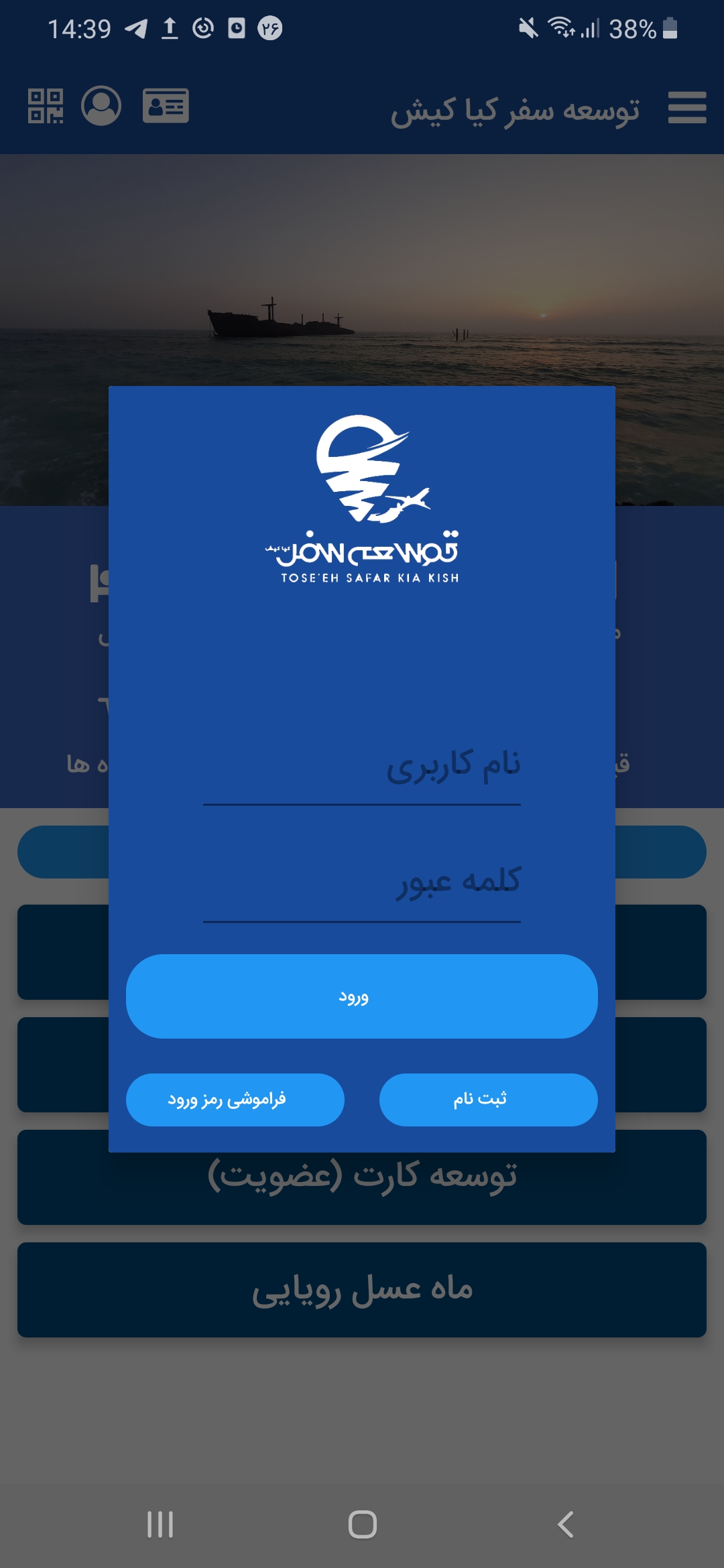Viewport: 724px width, 1568px height.
Task: Open the user profile icon
Action: pos(101,106)
